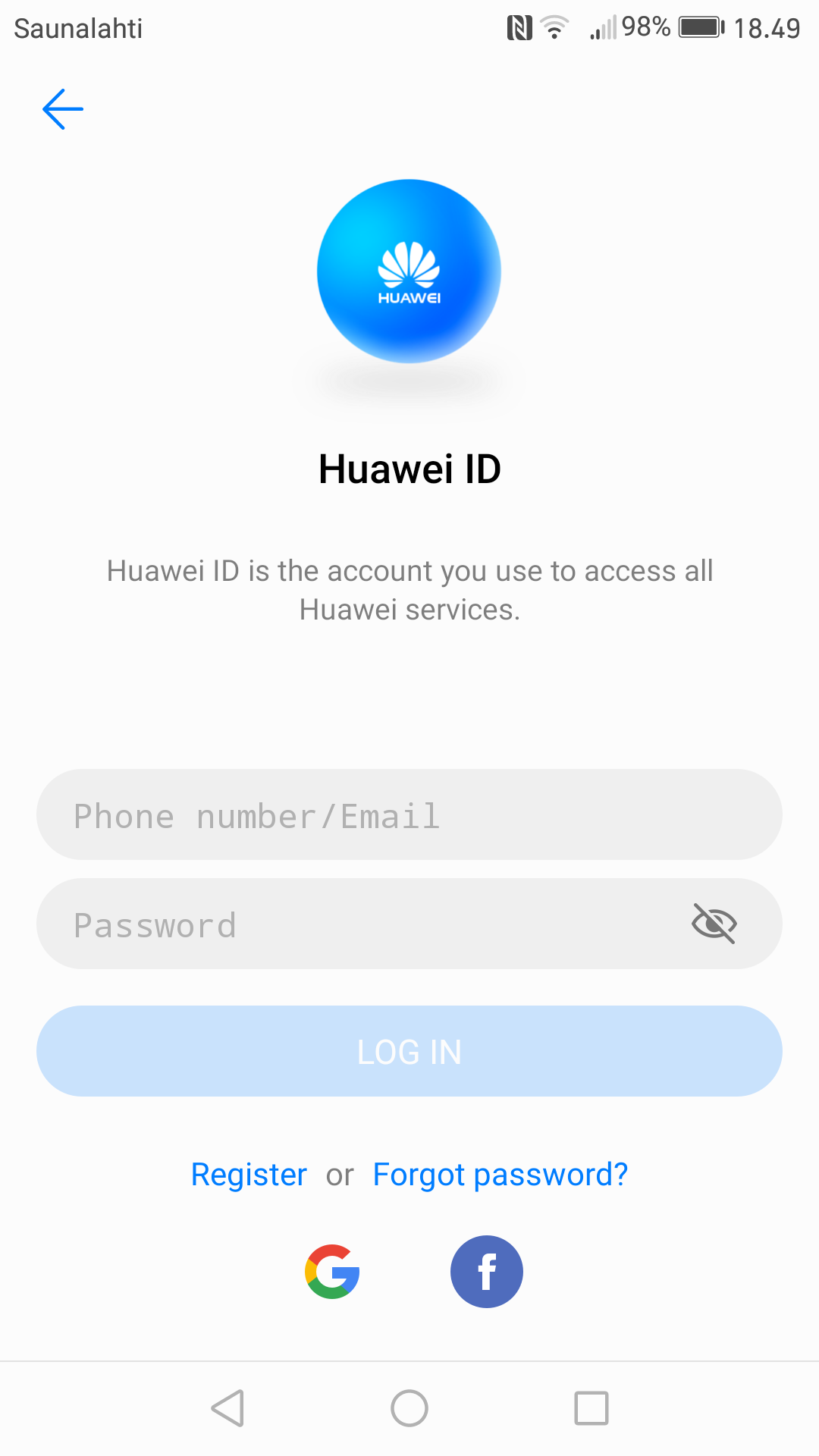Open recent apps from navigation bar
The width and height of the screenshot is (819, 1456).
tap(591, 1408)
